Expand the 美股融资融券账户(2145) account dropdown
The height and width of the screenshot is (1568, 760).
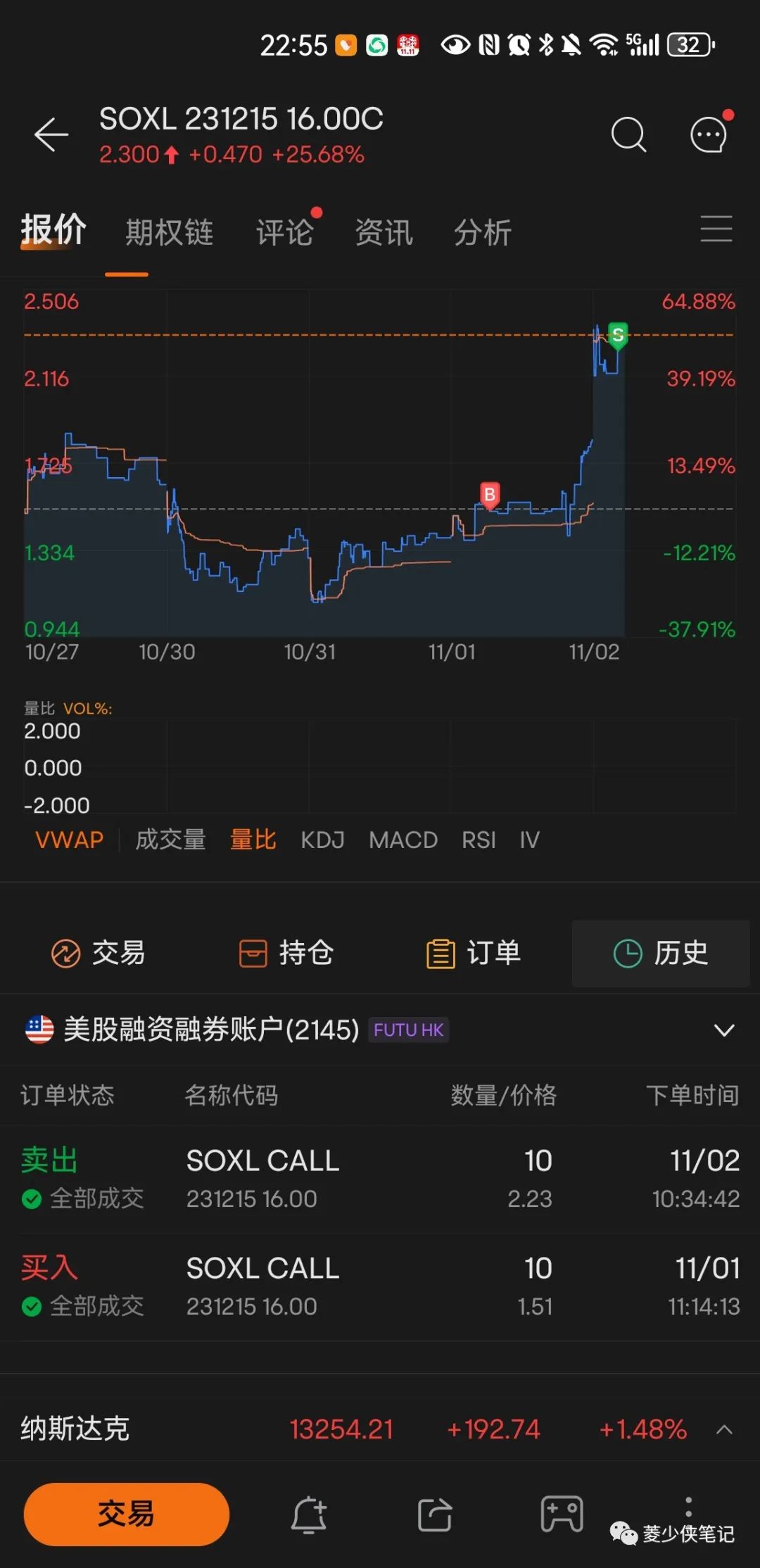(723, 1030)
